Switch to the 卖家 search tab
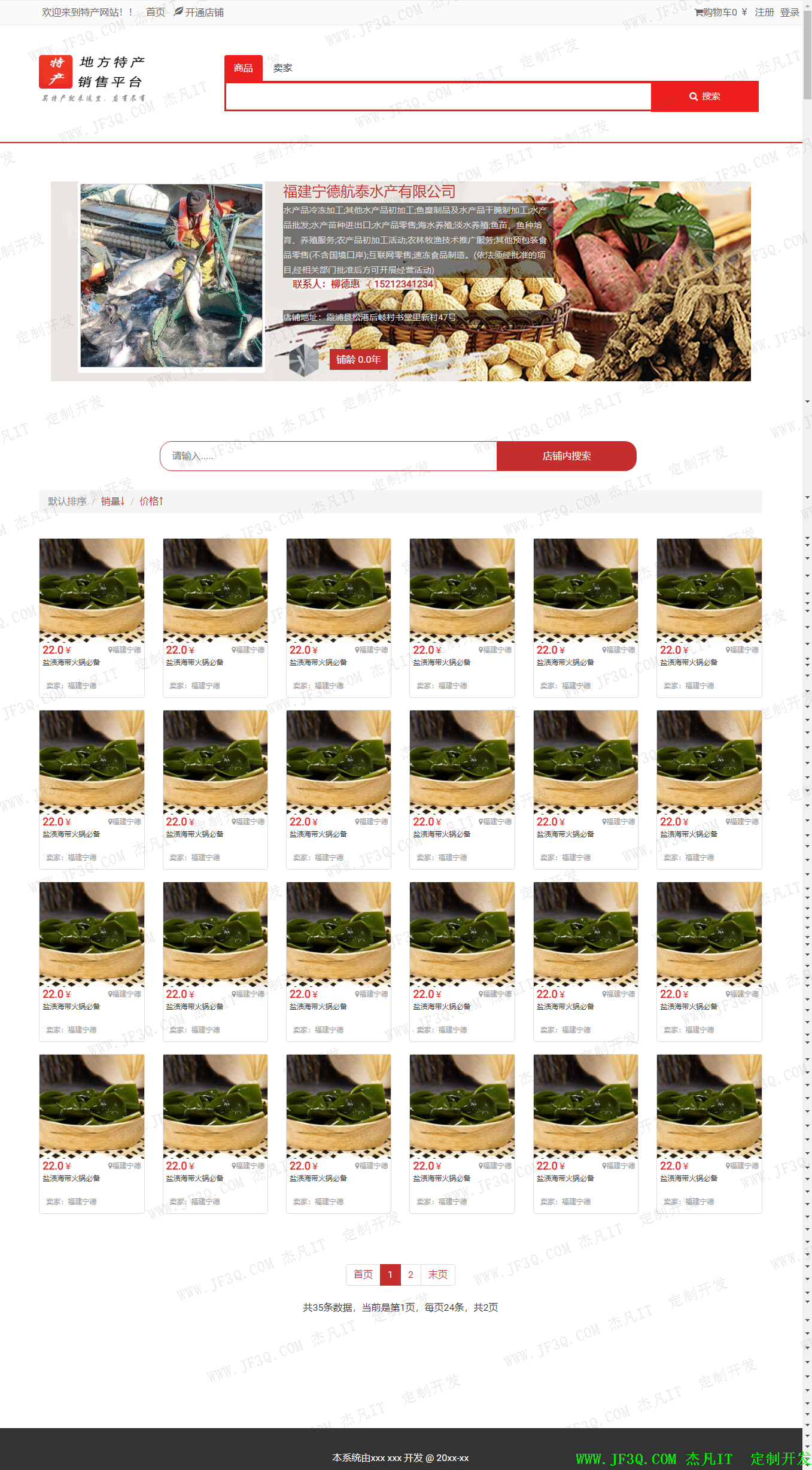 (282, 68)
